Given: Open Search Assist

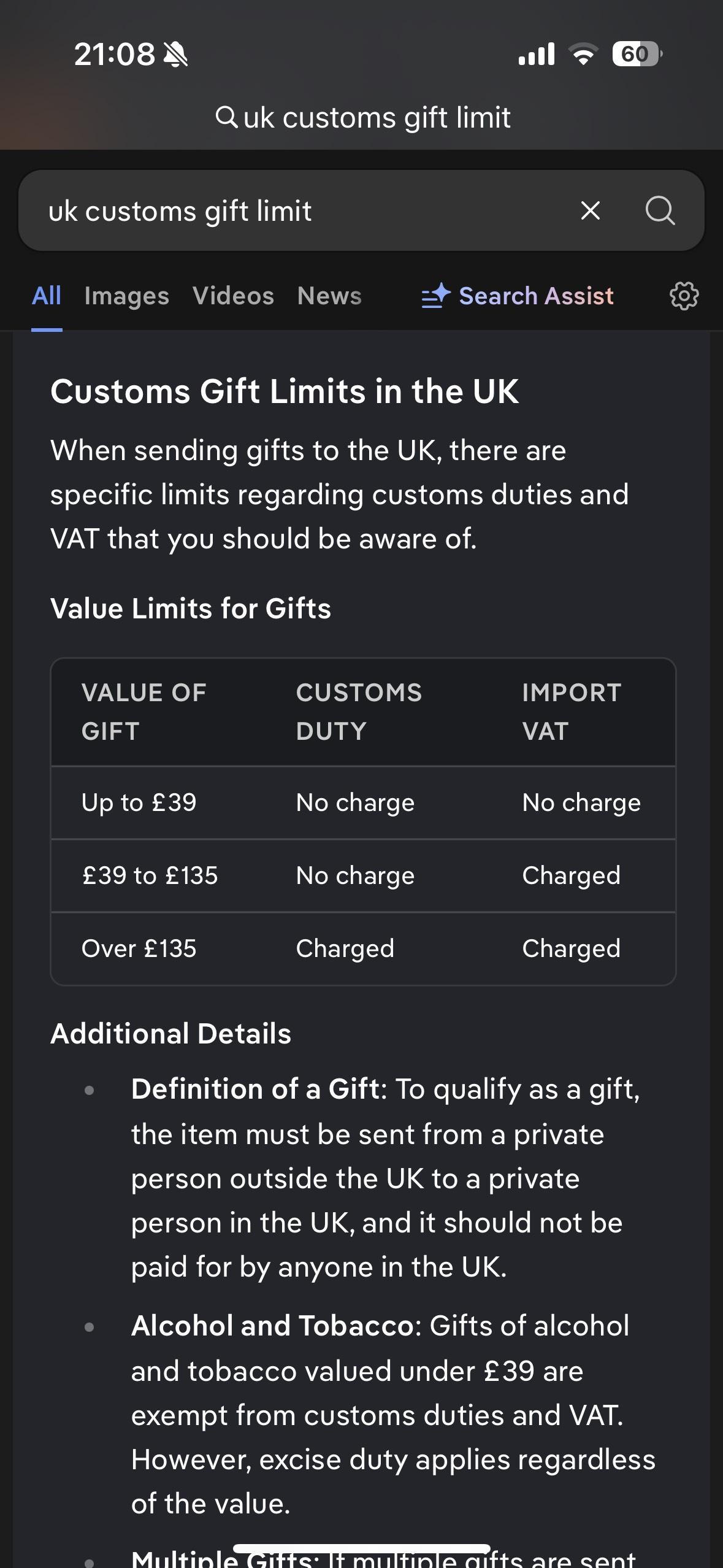Looking at the screenshot, I should click(x=518, y=296).
